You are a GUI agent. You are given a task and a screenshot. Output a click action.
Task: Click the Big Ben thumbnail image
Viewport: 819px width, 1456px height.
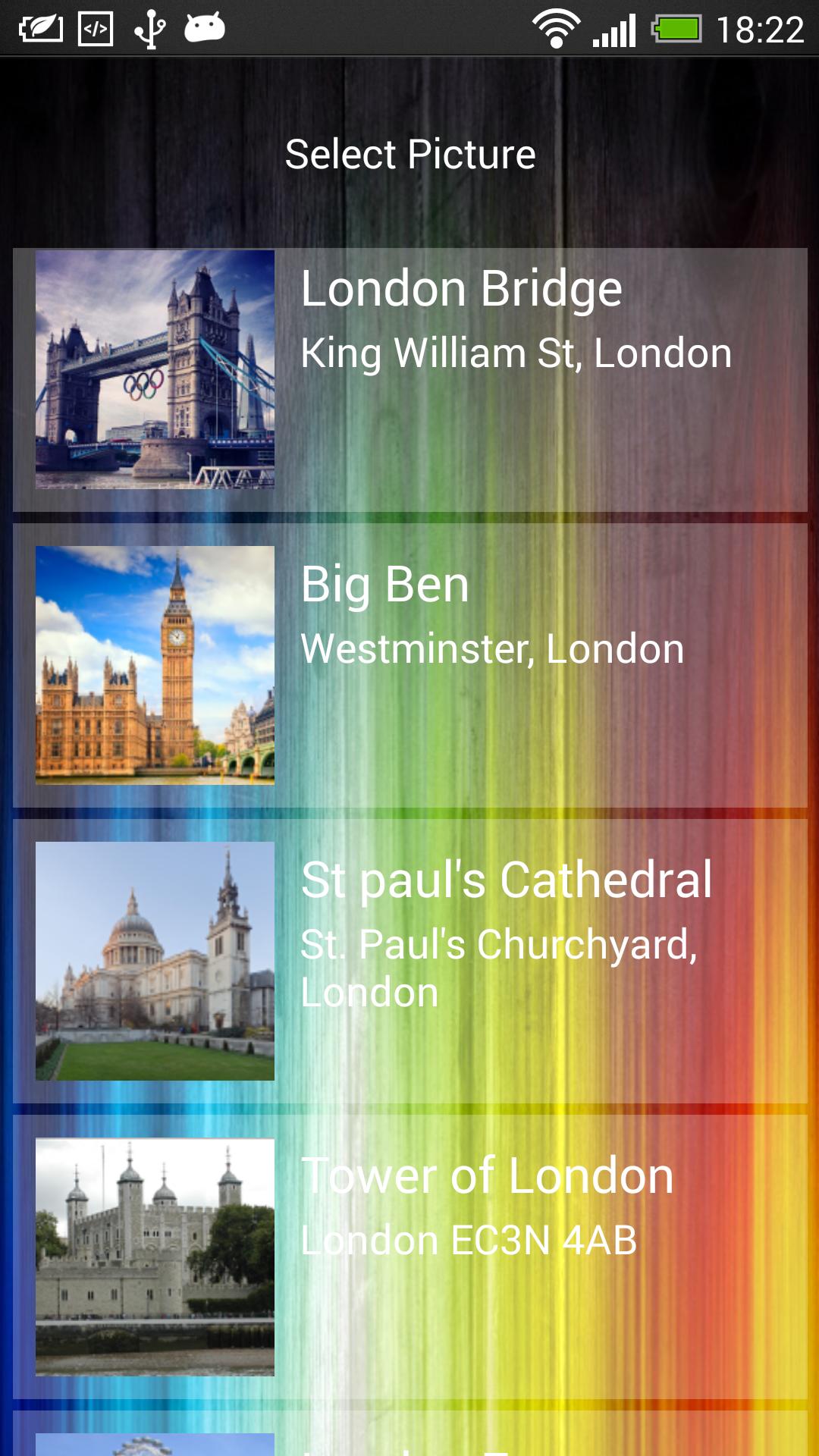click(155, 667)
